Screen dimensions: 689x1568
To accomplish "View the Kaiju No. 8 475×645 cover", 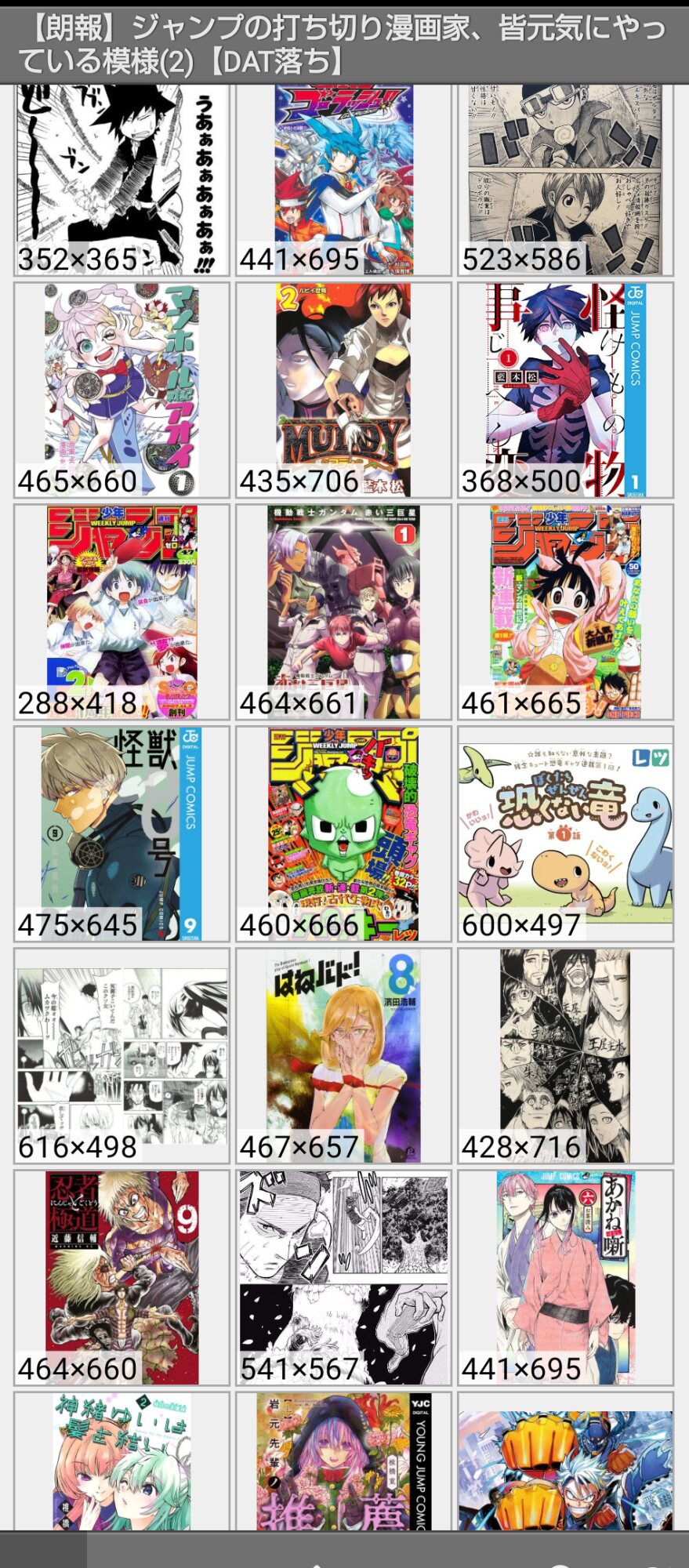I will [x=121, y=833].
